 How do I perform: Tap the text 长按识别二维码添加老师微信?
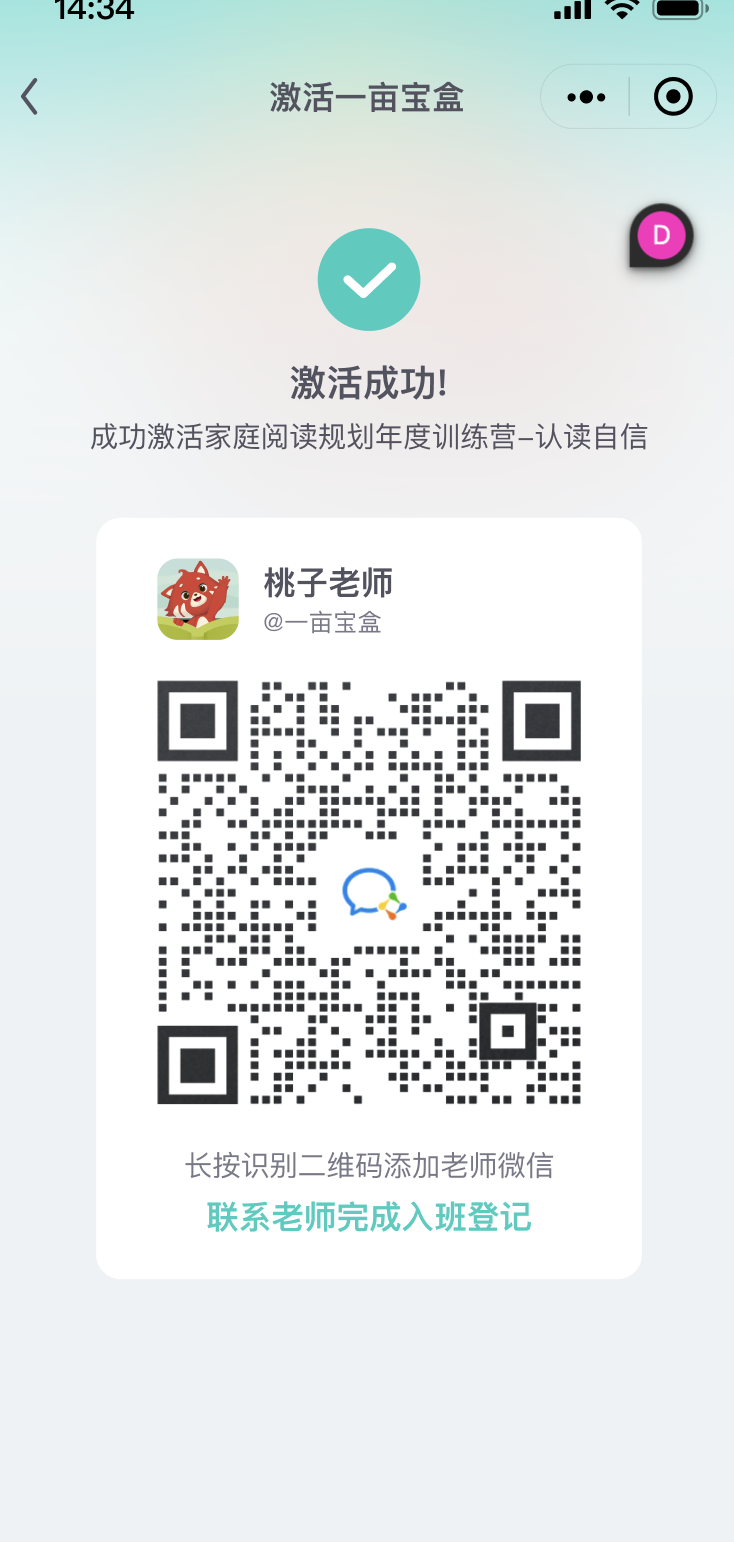pos(369,1165)
